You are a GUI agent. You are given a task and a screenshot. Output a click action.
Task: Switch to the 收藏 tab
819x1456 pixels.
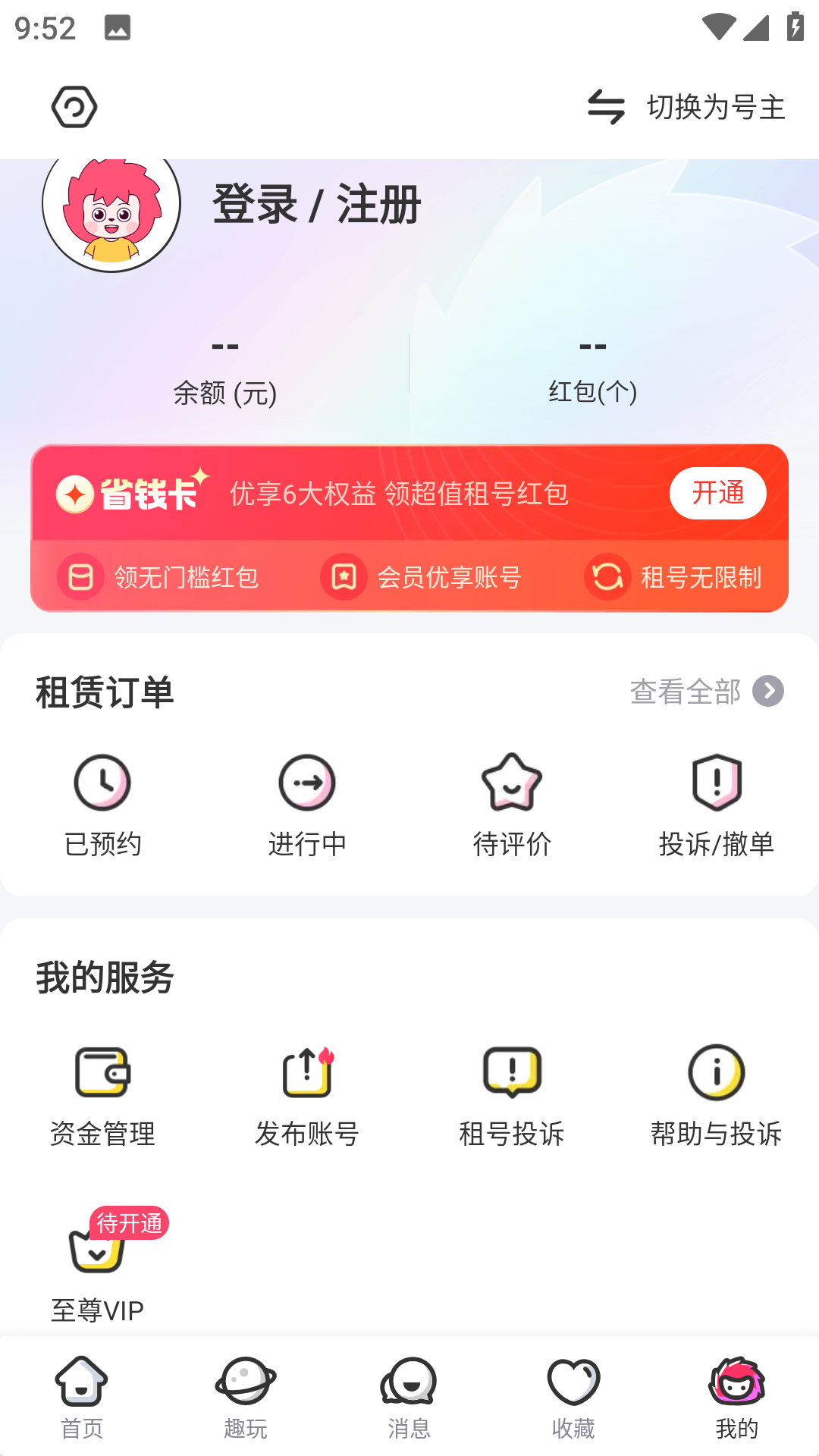[x=573, y=1397]
